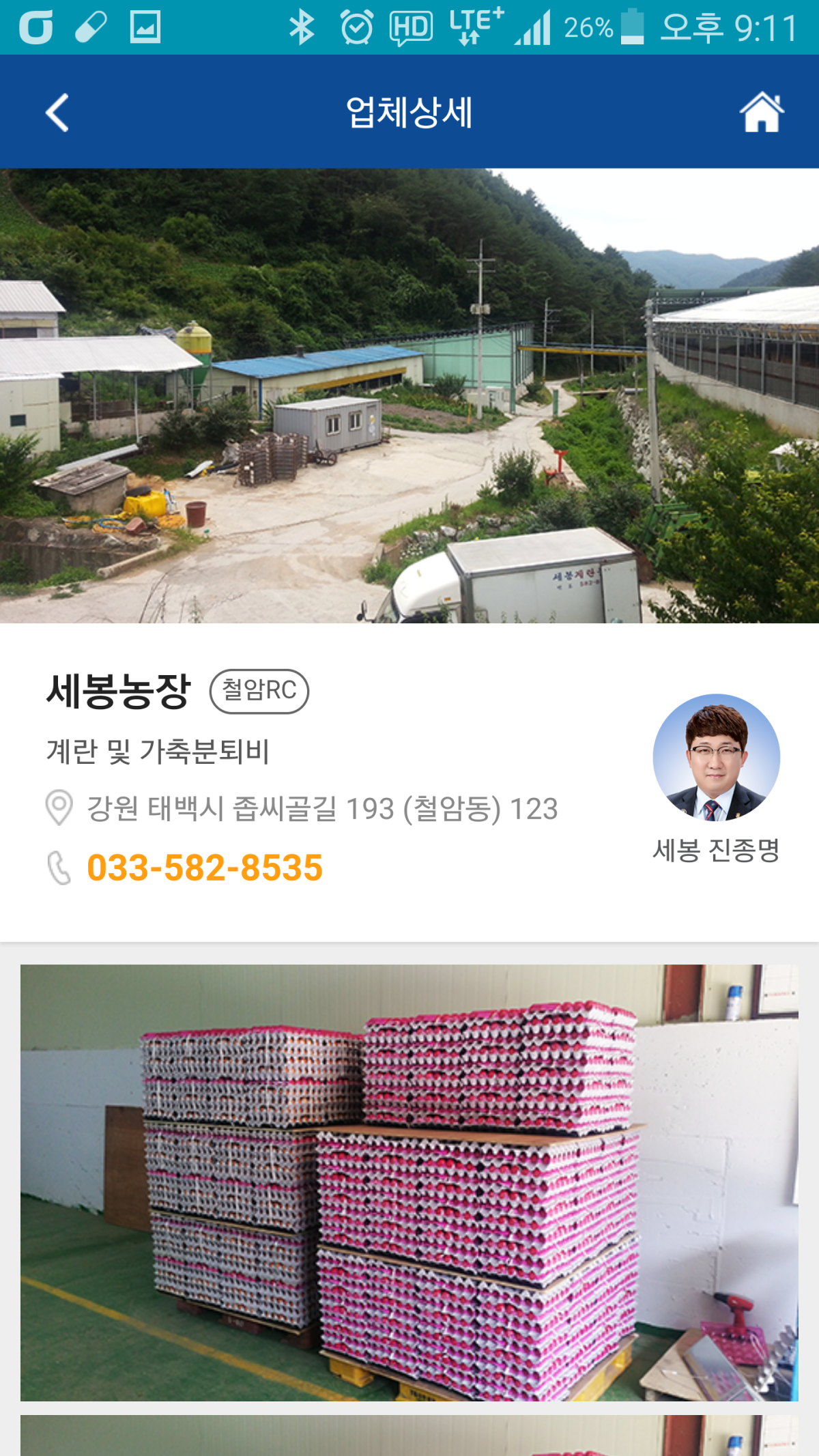
Task: Open the stacked egg trays photo
Action: (409, 1182)
